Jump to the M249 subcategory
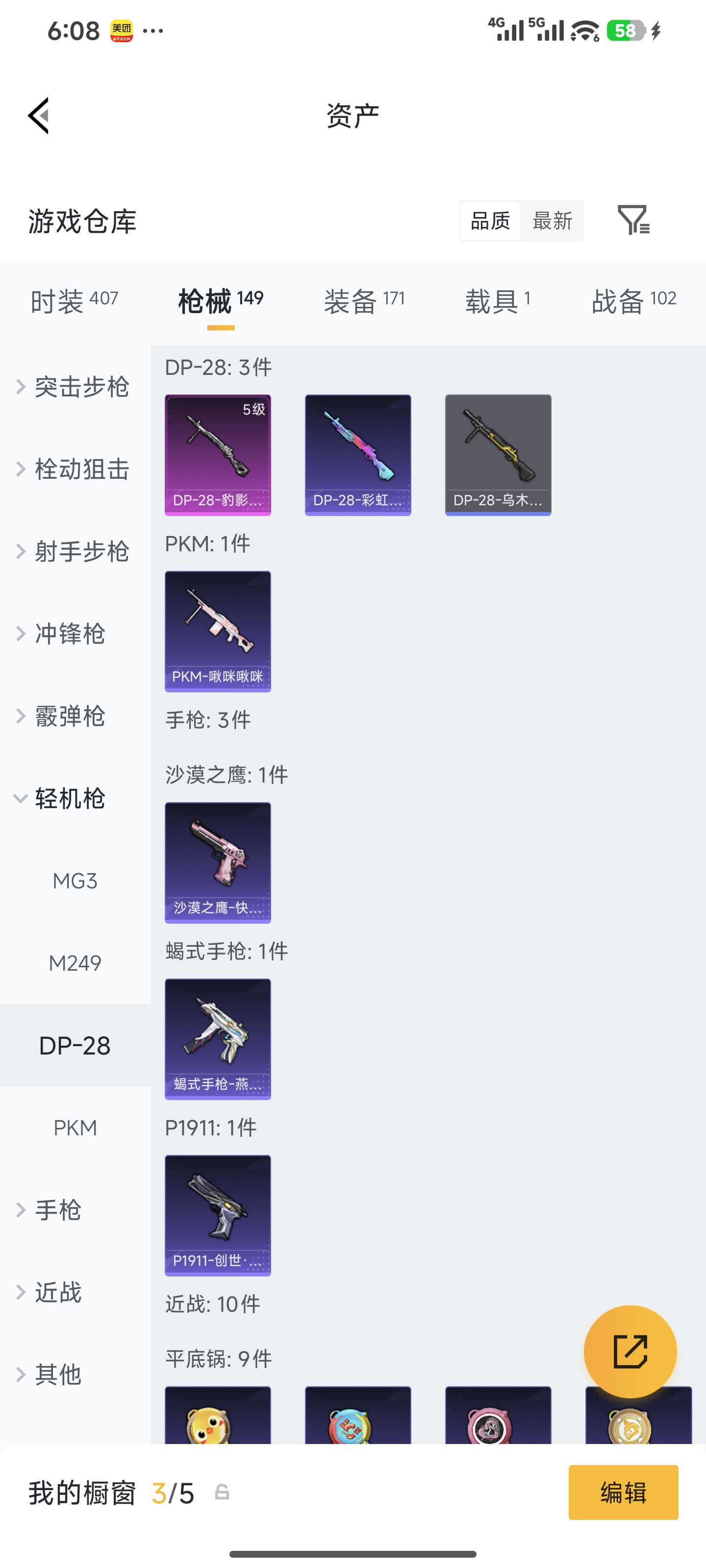 [75, 963]
